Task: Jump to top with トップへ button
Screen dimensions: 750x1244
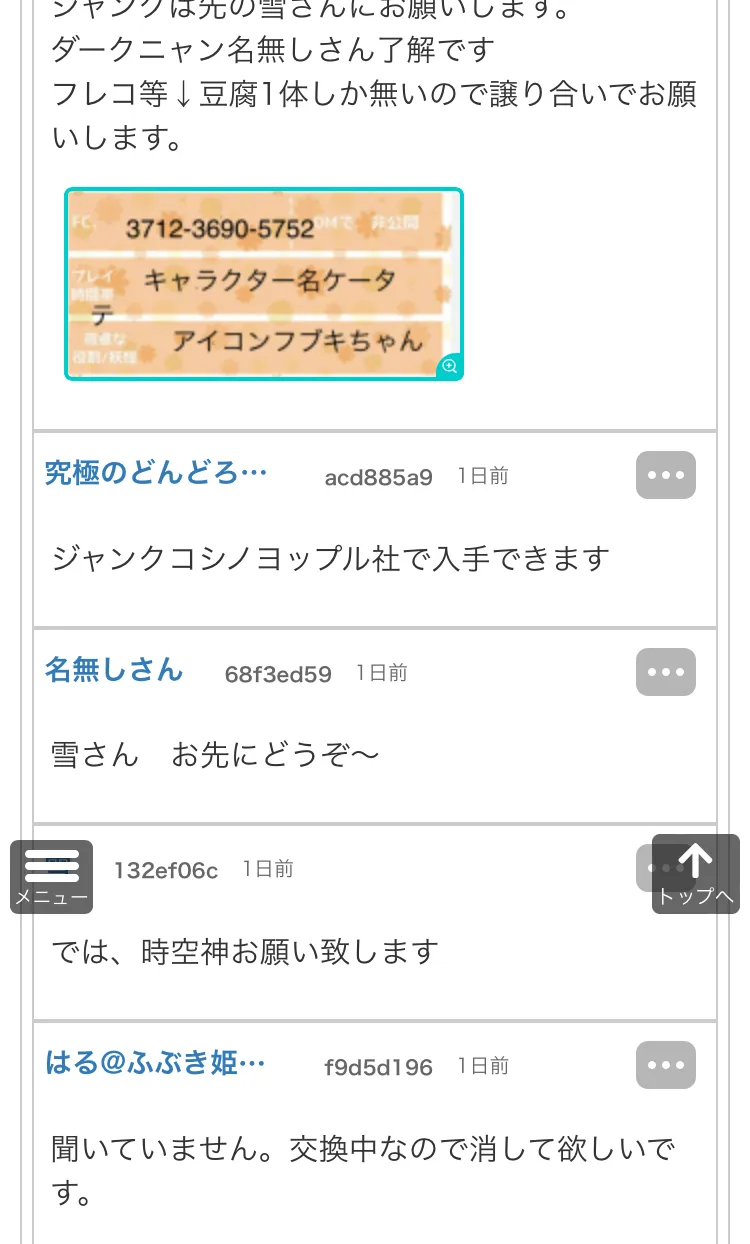Action: (696, 874)
